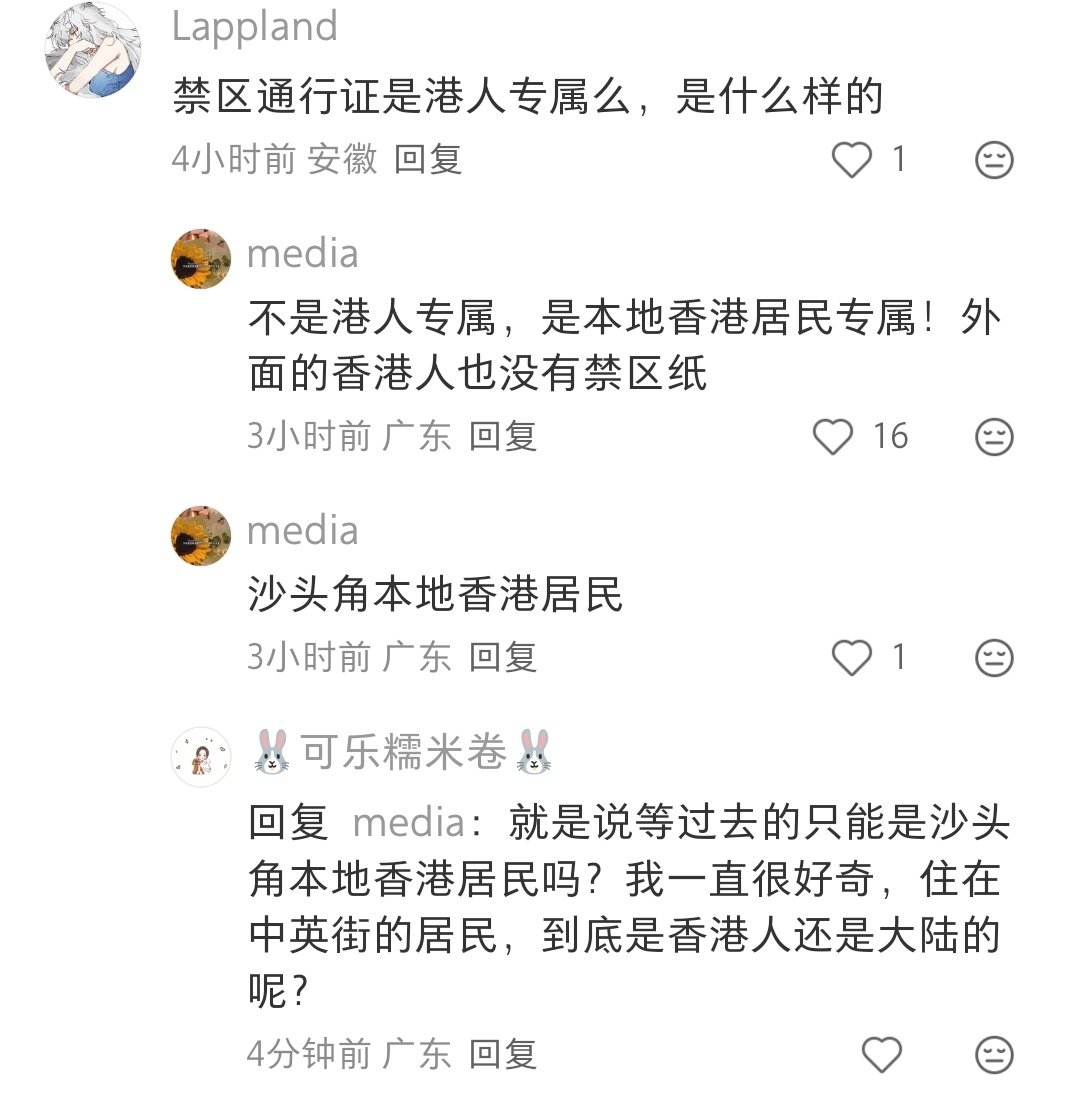Like Lappland's comment about 禁区通行证
This screenshot has width=1080, height=1100.
[x=852, y=160]
